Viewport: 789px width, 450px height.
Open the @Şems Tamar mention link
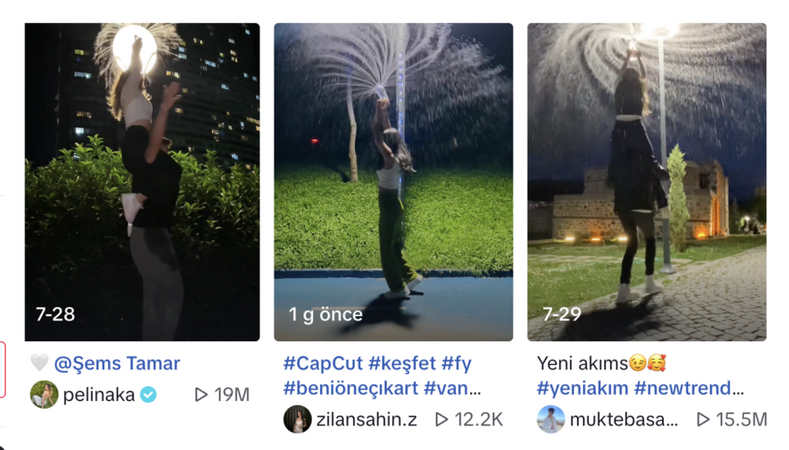(116, 363)
